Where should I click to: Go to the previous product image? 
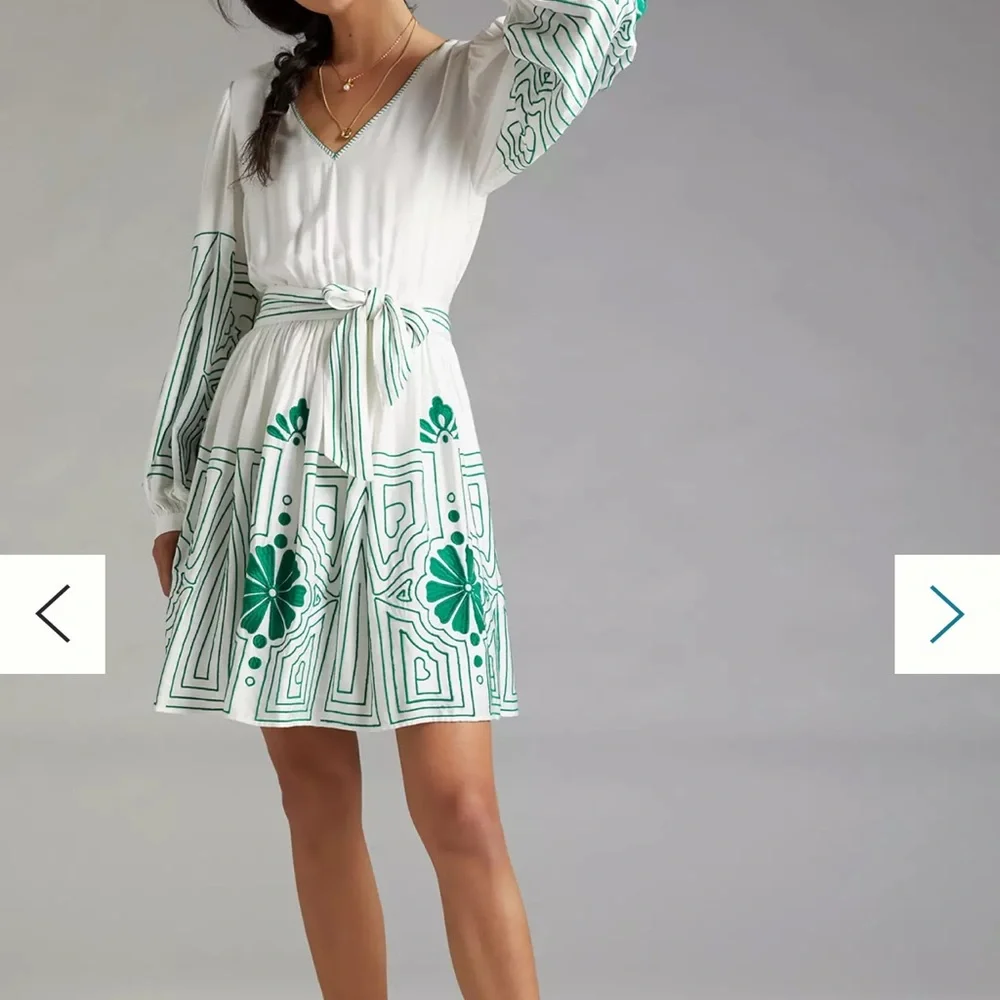[x=52, y=613]
